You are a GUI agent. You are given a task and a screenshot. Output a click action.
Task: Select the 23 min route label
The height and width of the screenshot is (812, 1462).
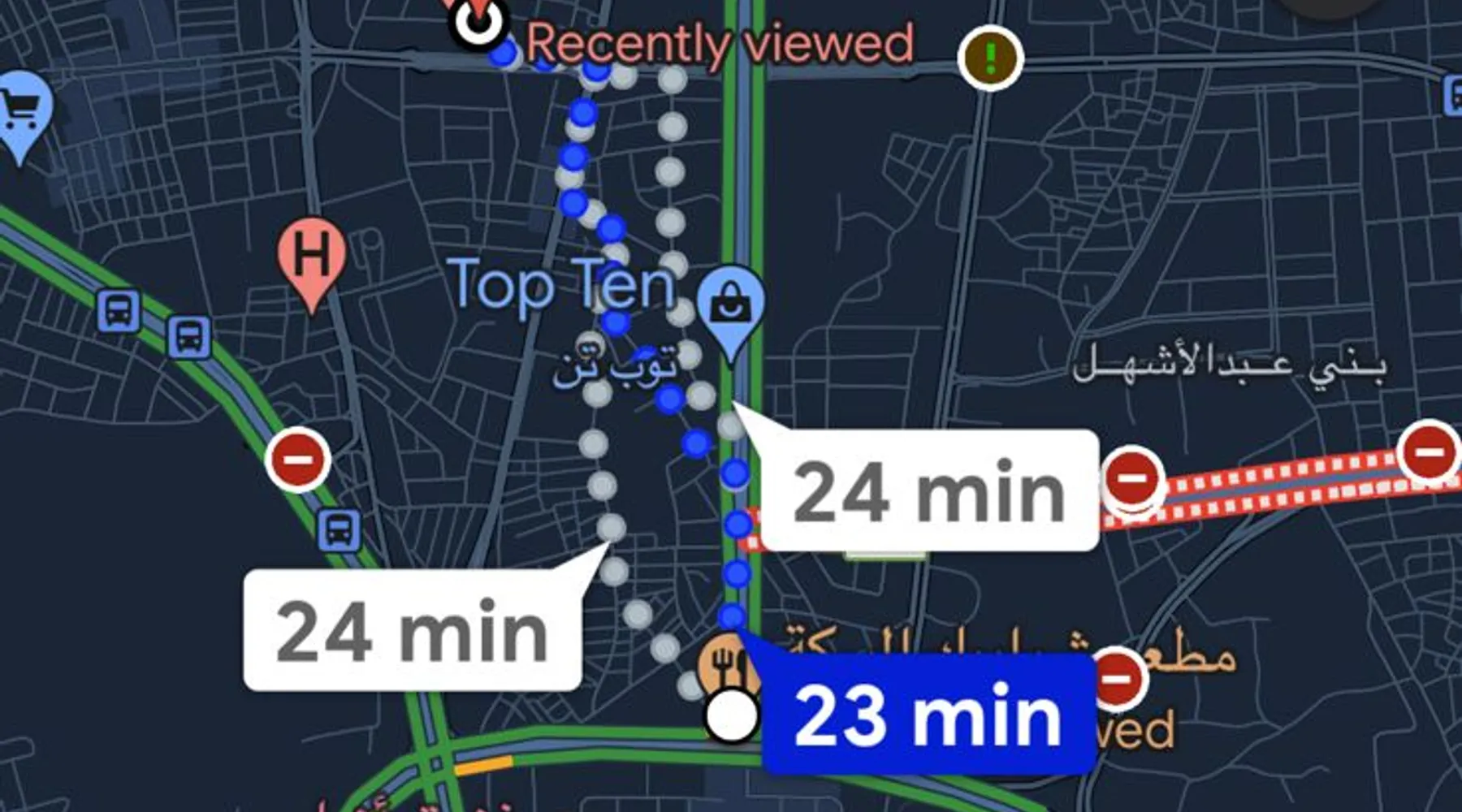pos(928,715)
